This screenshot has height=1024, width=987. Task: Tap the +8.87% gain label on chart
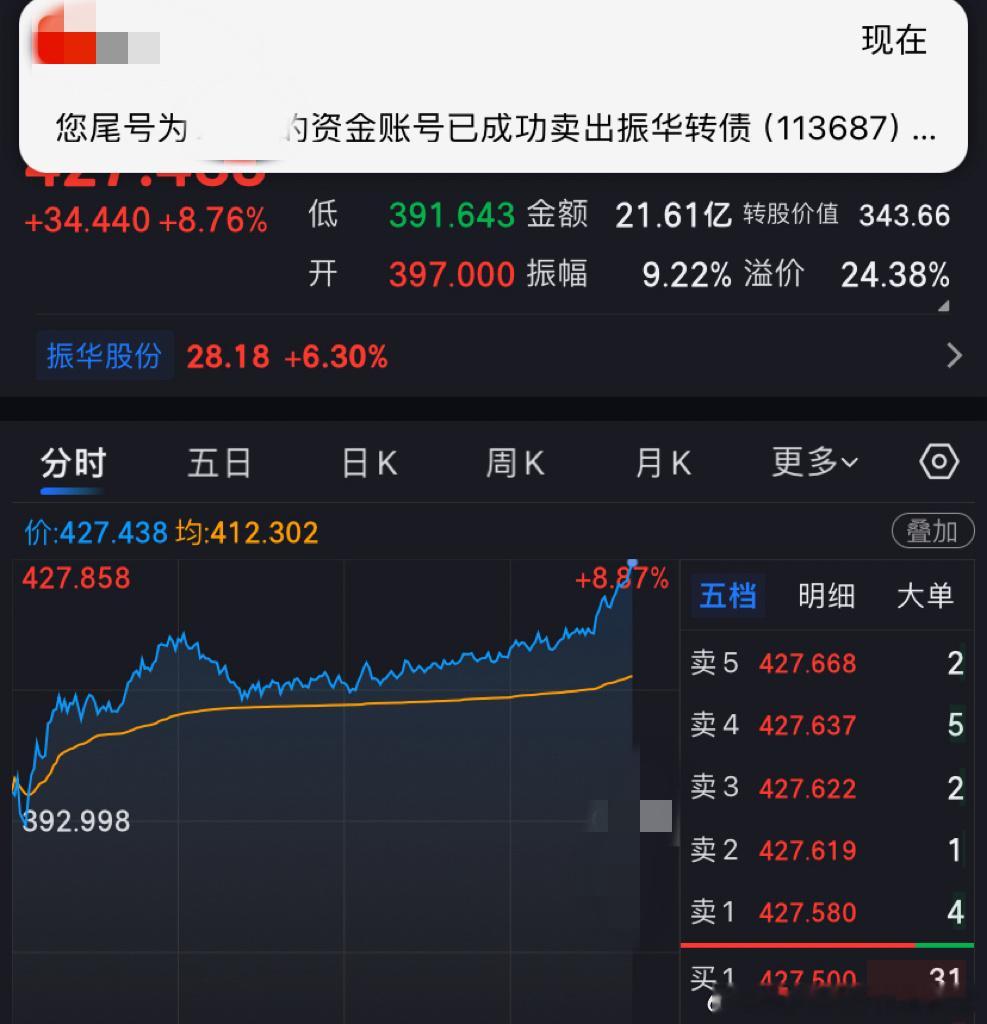[x=621, y=578]
